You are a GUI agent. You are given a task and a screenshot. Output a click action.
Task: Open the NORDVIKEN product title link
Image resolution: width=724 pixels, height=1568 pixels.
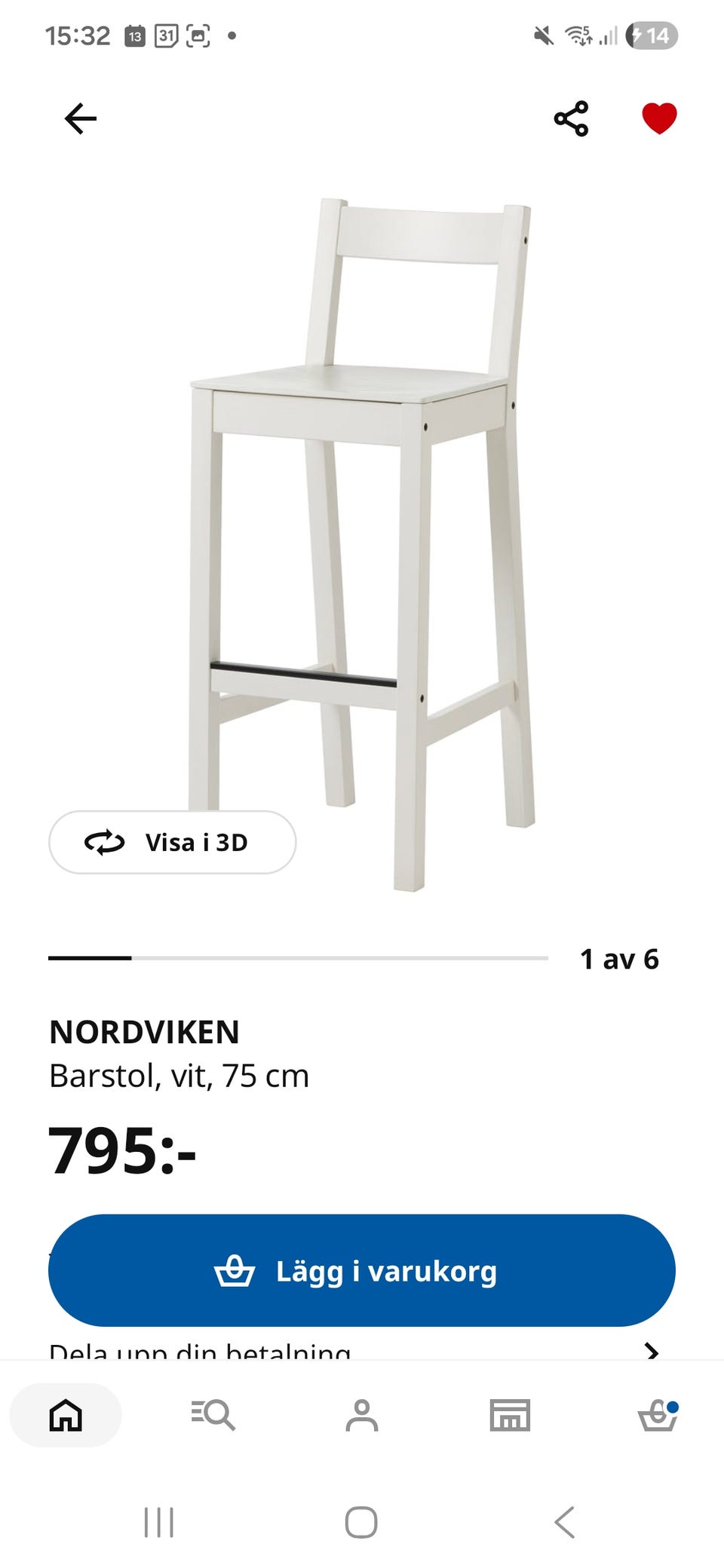pyautogui.click(x=143, y=1031)
